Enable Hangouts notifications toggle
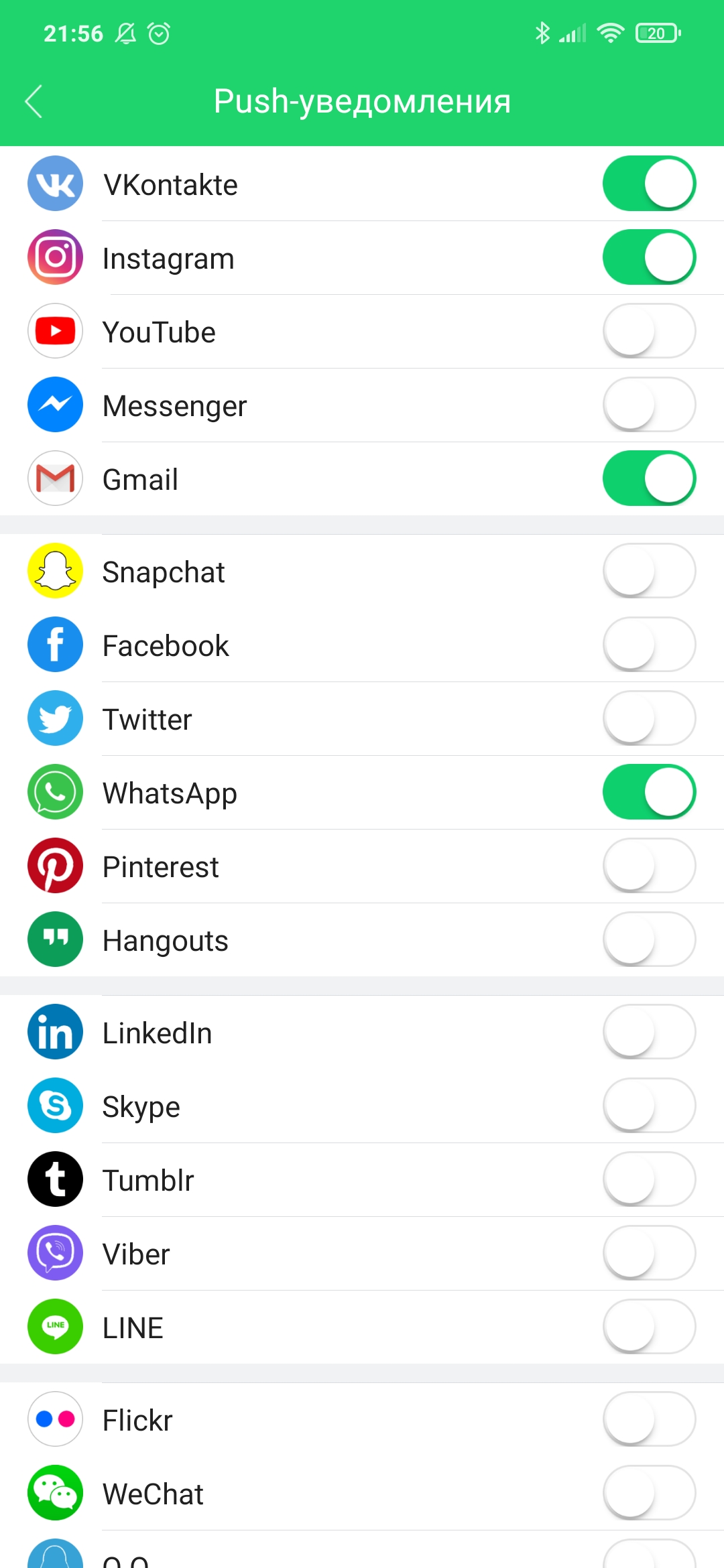 coord(649,939)
